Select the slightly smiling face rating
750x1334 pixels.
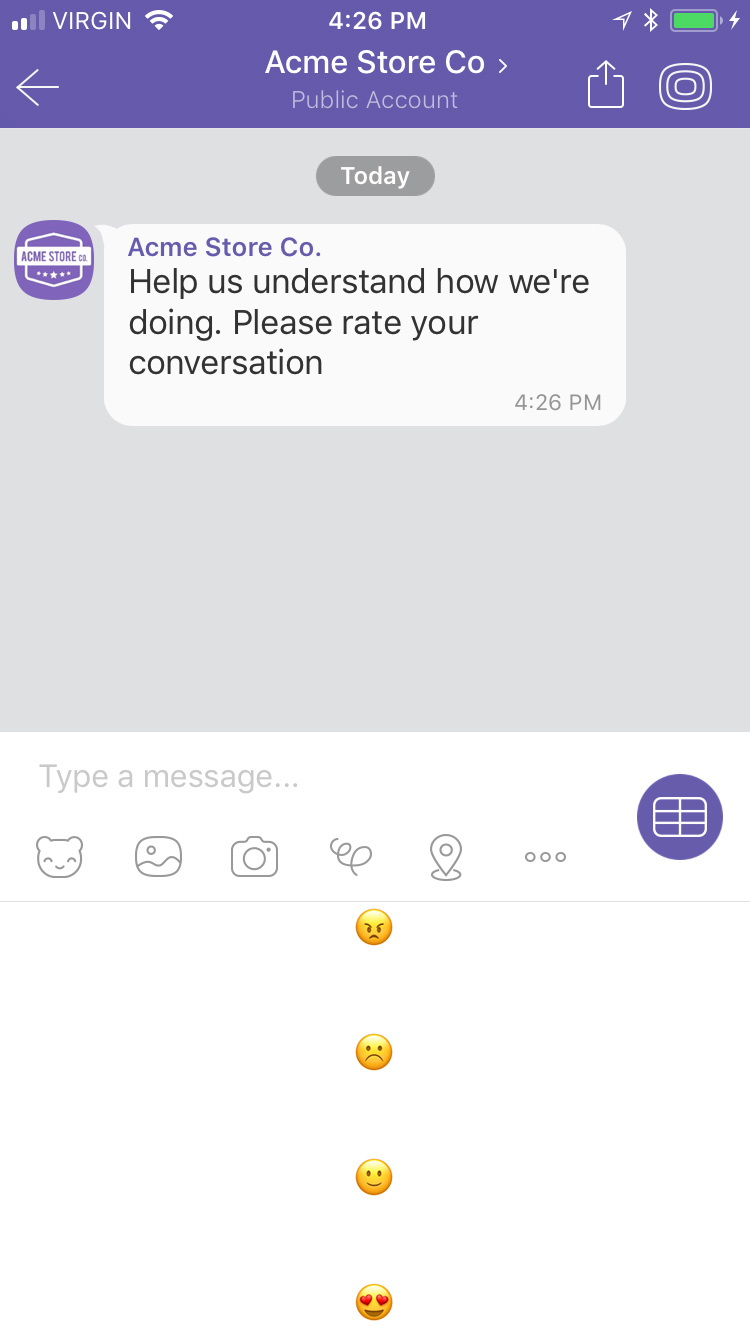tap(374, 1177)
